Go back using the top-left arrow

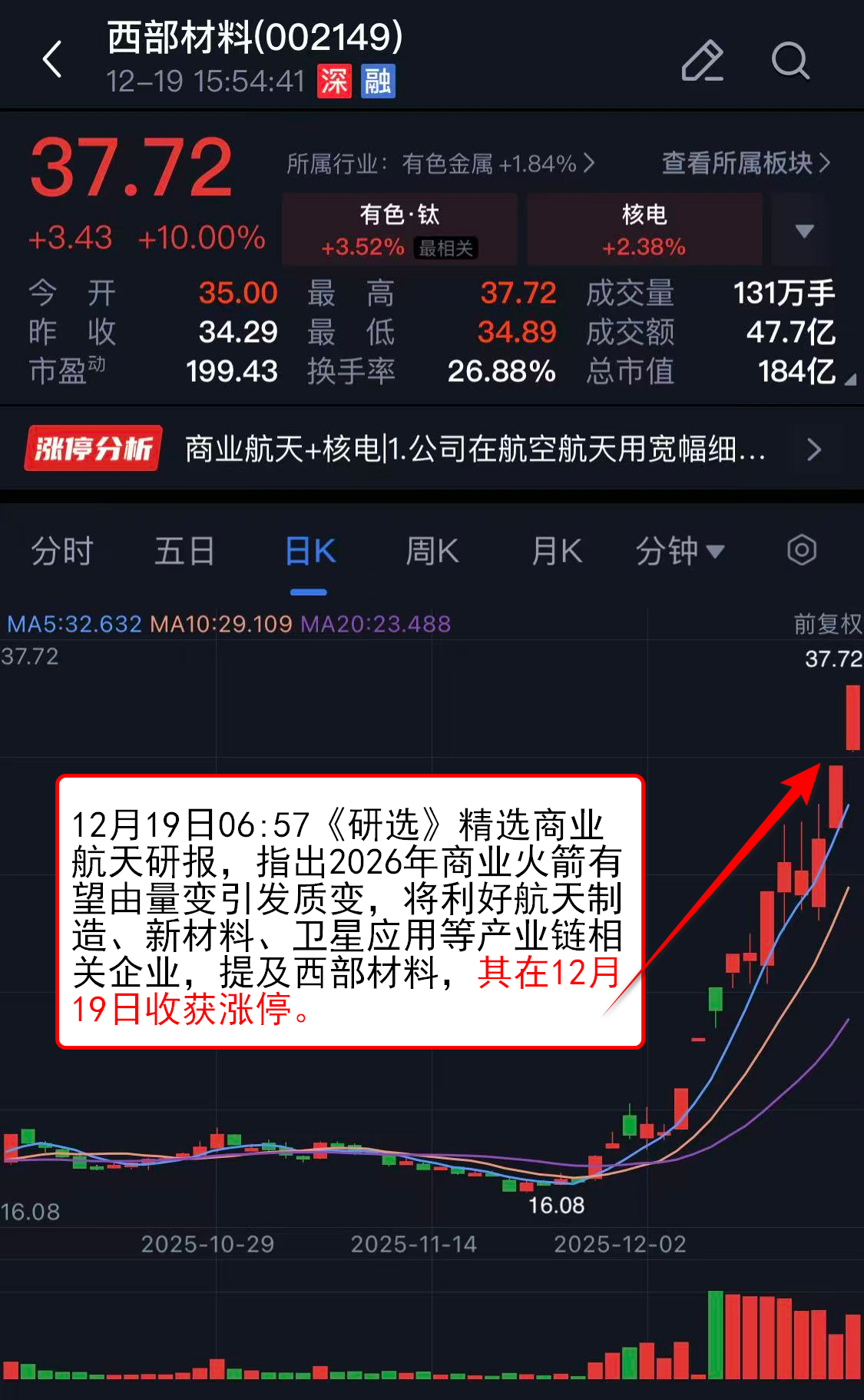click(x=52, y=60)
